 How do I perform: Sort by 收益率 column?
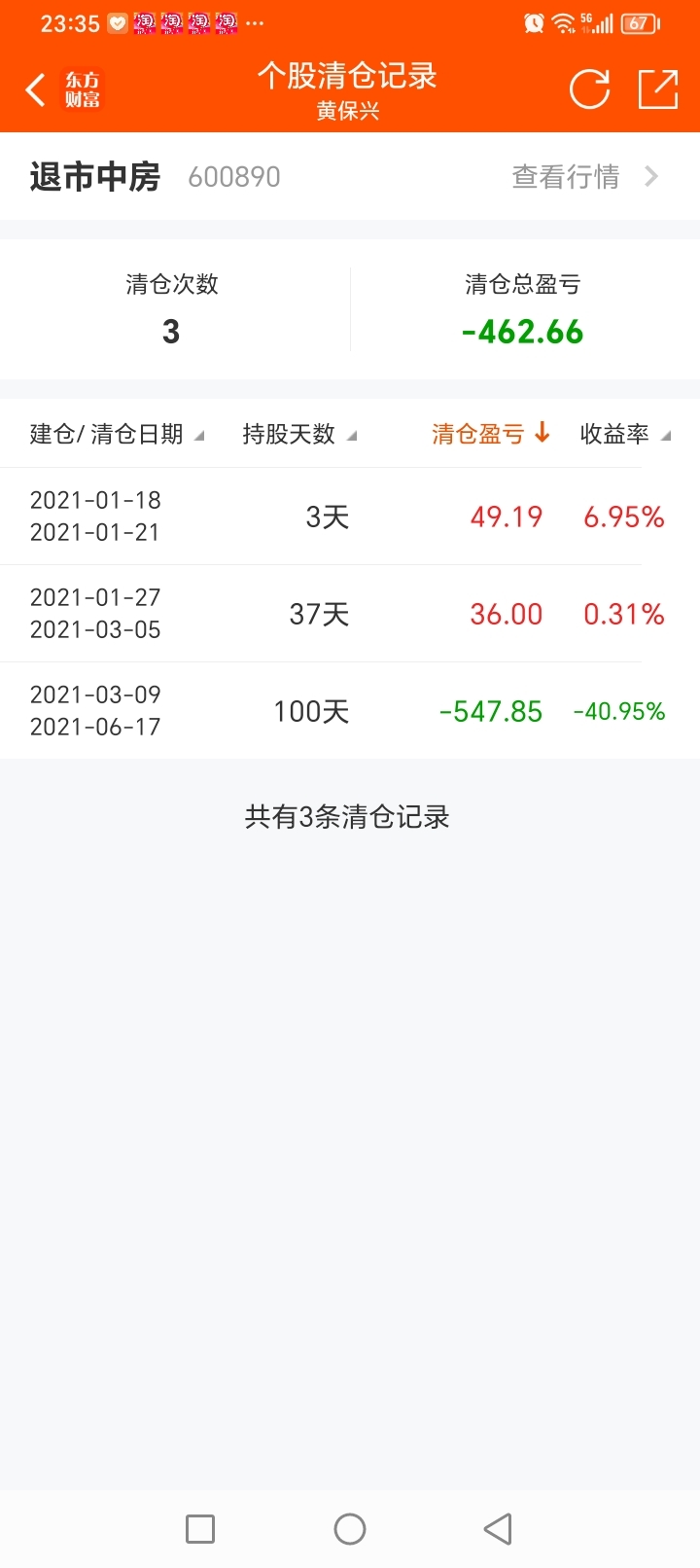coord(625,434)
